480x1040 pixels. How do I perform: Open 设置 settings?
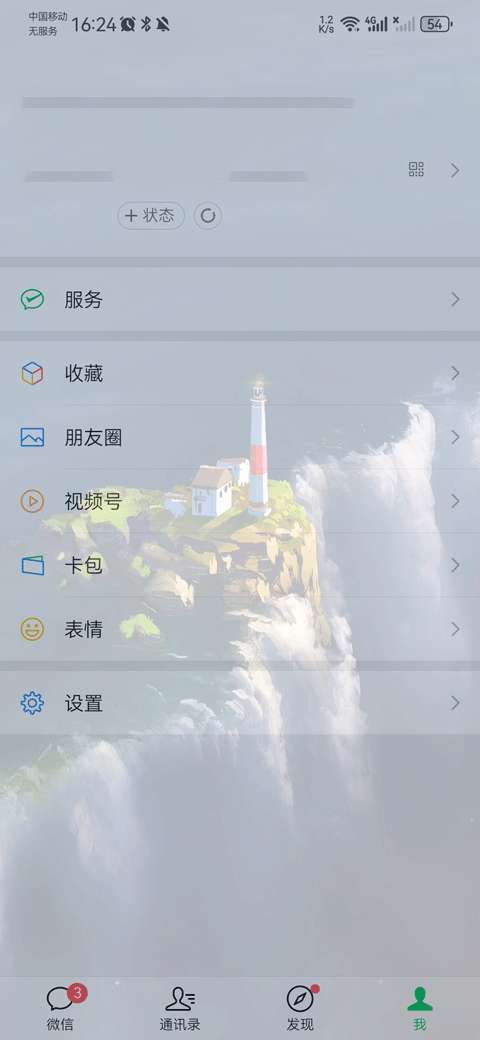240,703
